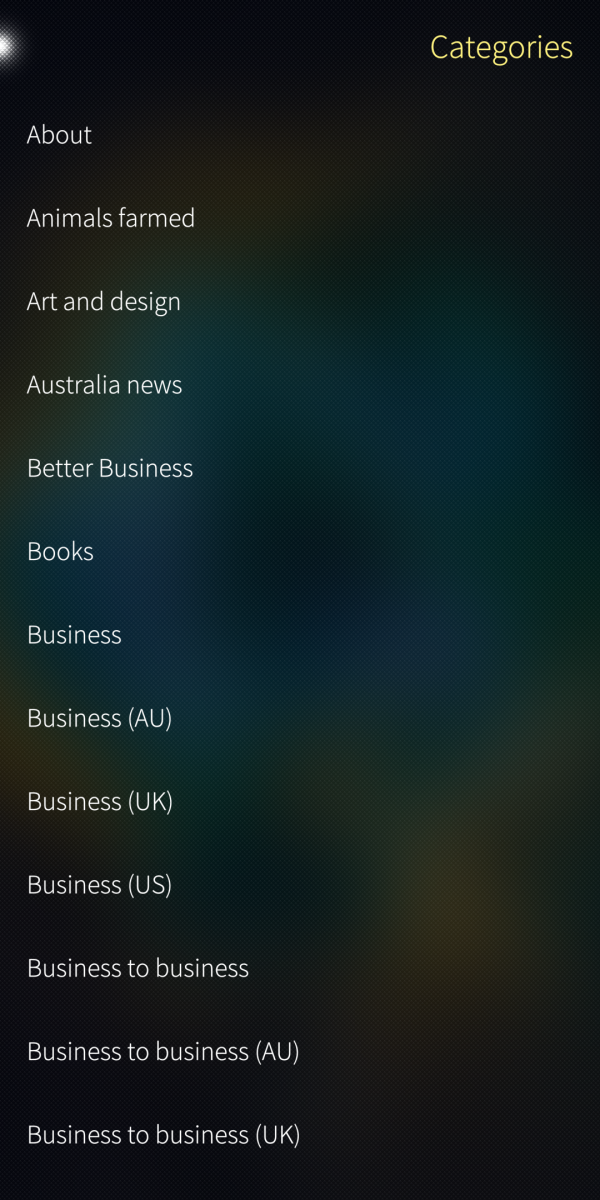Open the plain Business category
Screen dimensions: 600x1200
[75, 635]
